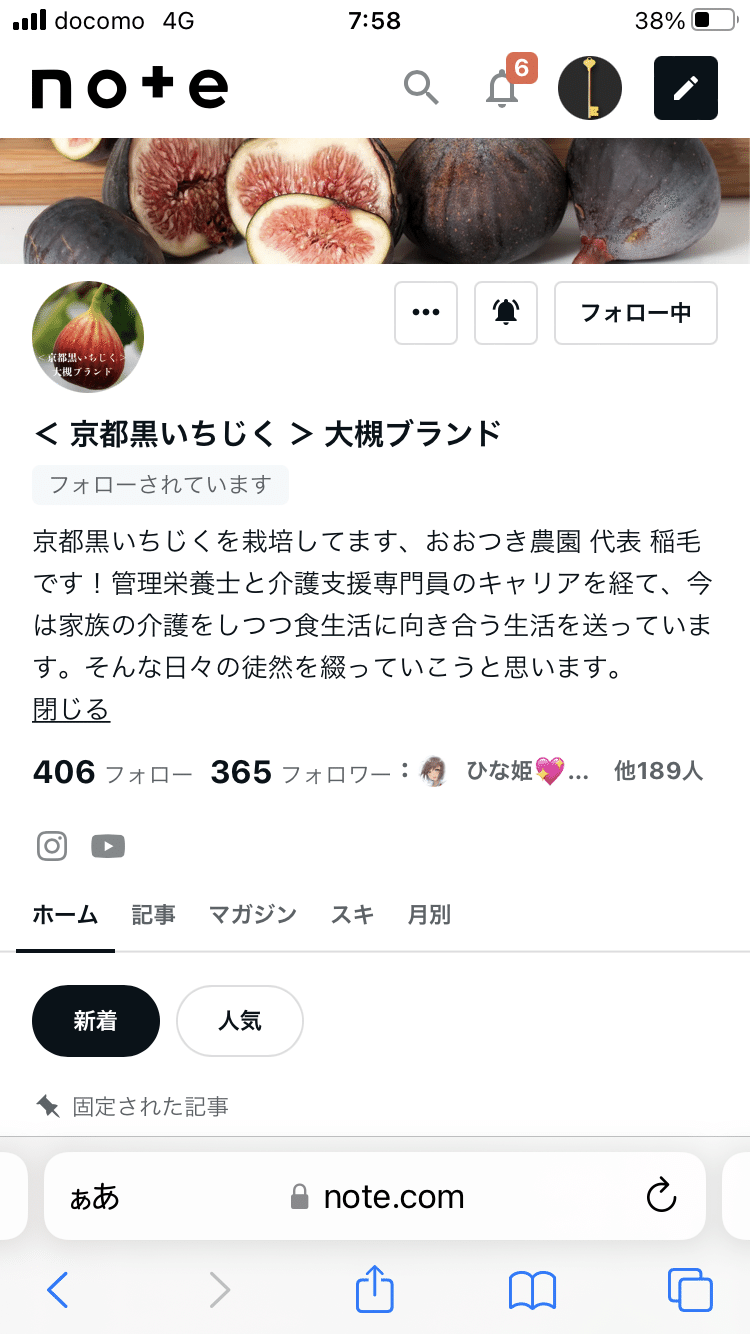The image size is (750, 1334).
Task: Select the 新着 filter
Action: (95, 1020)
